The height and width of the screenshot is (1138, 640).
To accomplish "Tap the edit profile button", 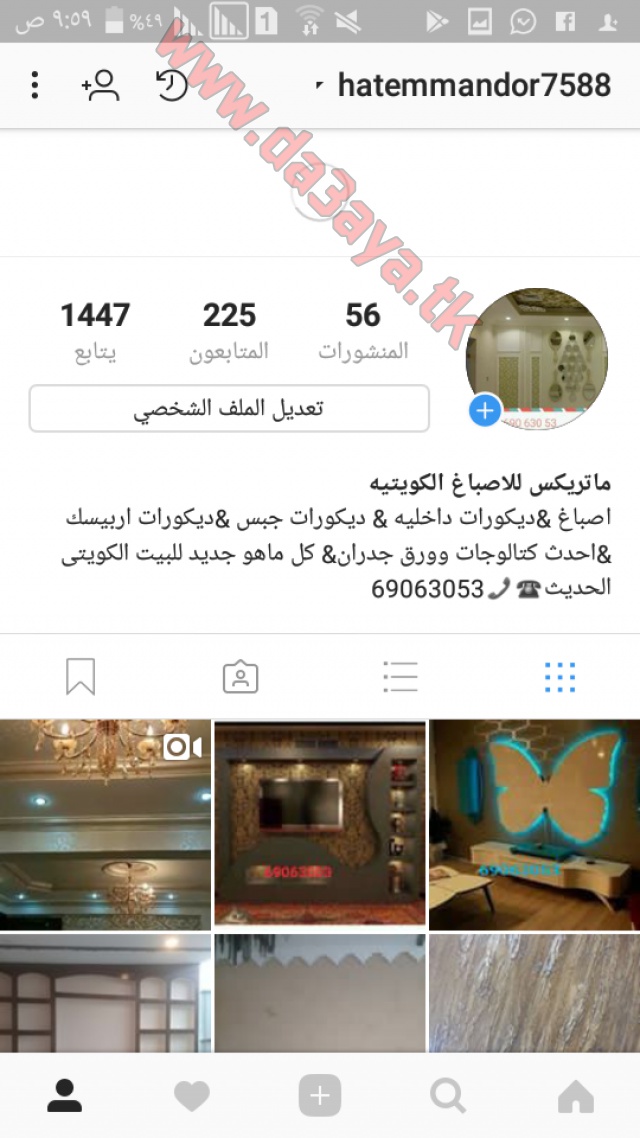I will [229, 409].
